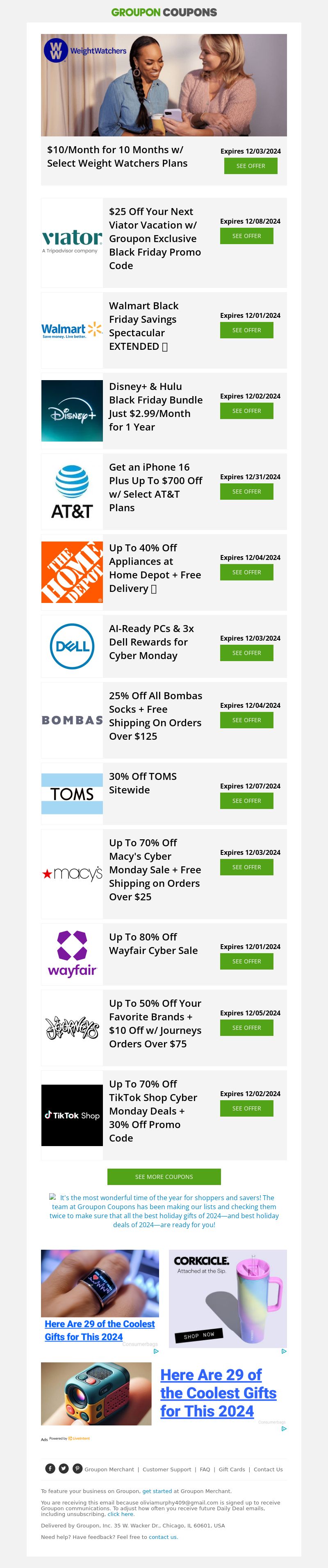Open Home Depot appliances offer

point(246,572)
